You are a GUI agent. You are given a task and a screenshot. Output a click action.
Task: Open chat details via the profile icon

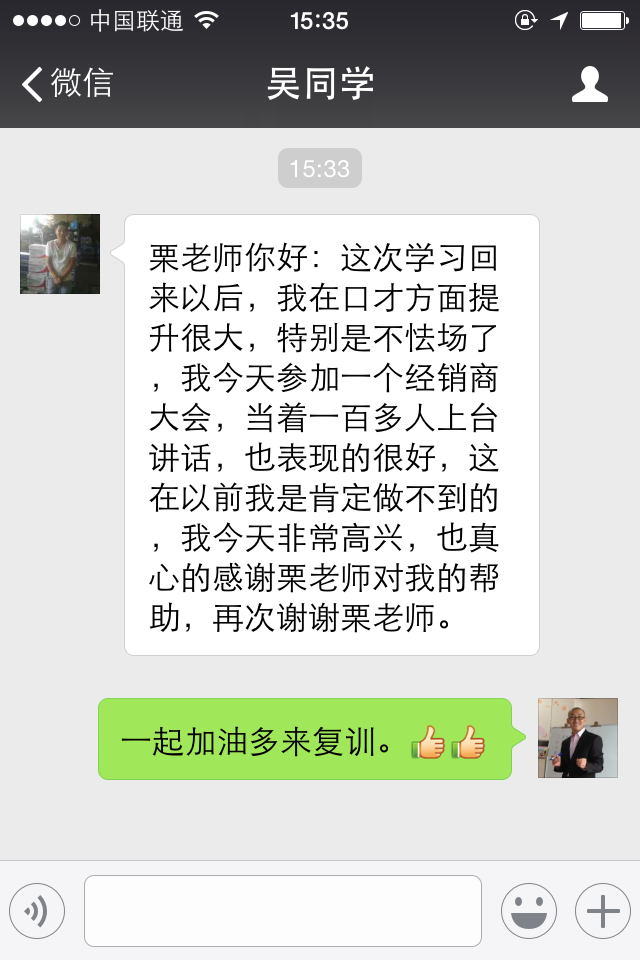click(589, 84)
